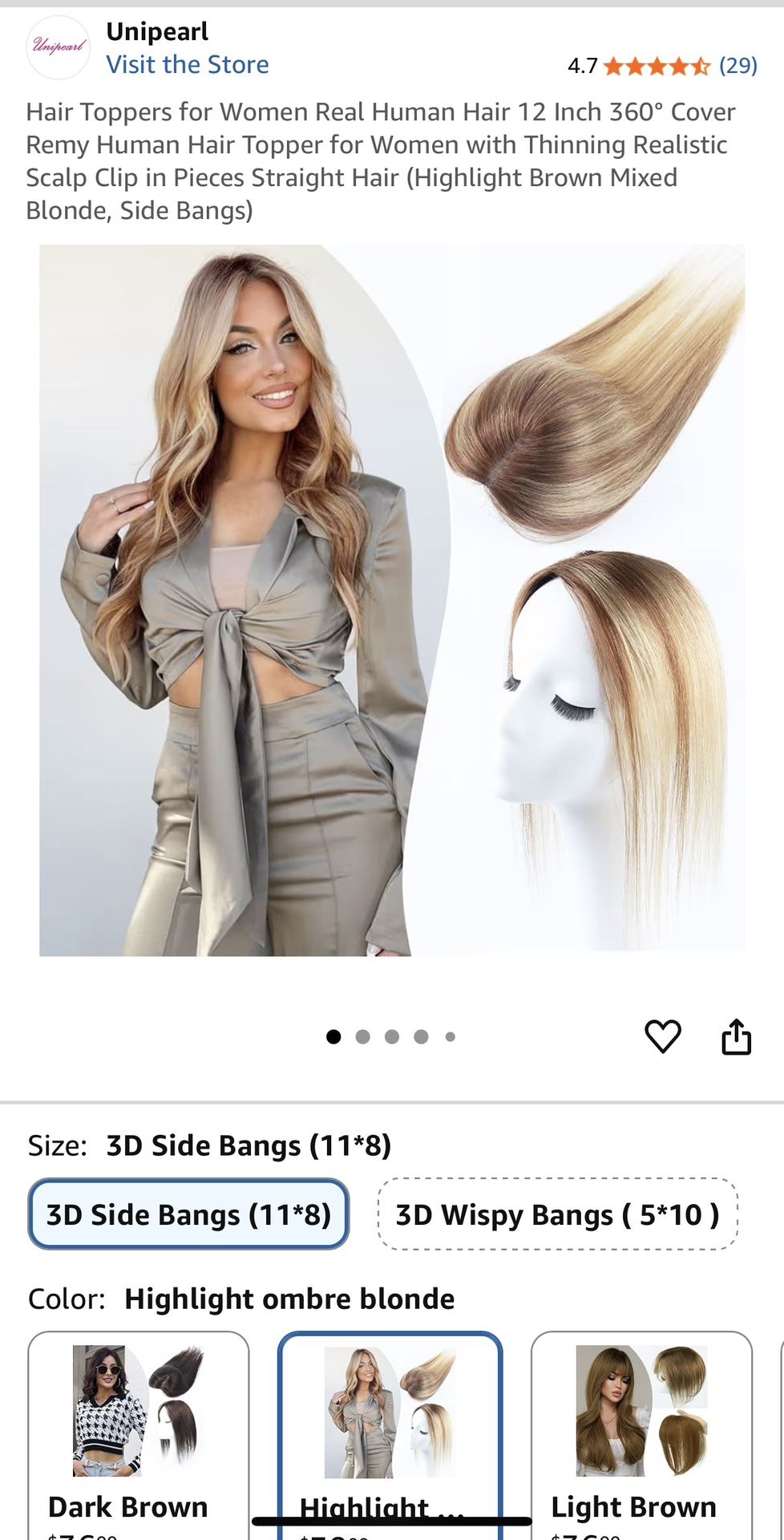The image size is (784, 1540).
Task: Click the Size label row
Action: pos(54,1145)
